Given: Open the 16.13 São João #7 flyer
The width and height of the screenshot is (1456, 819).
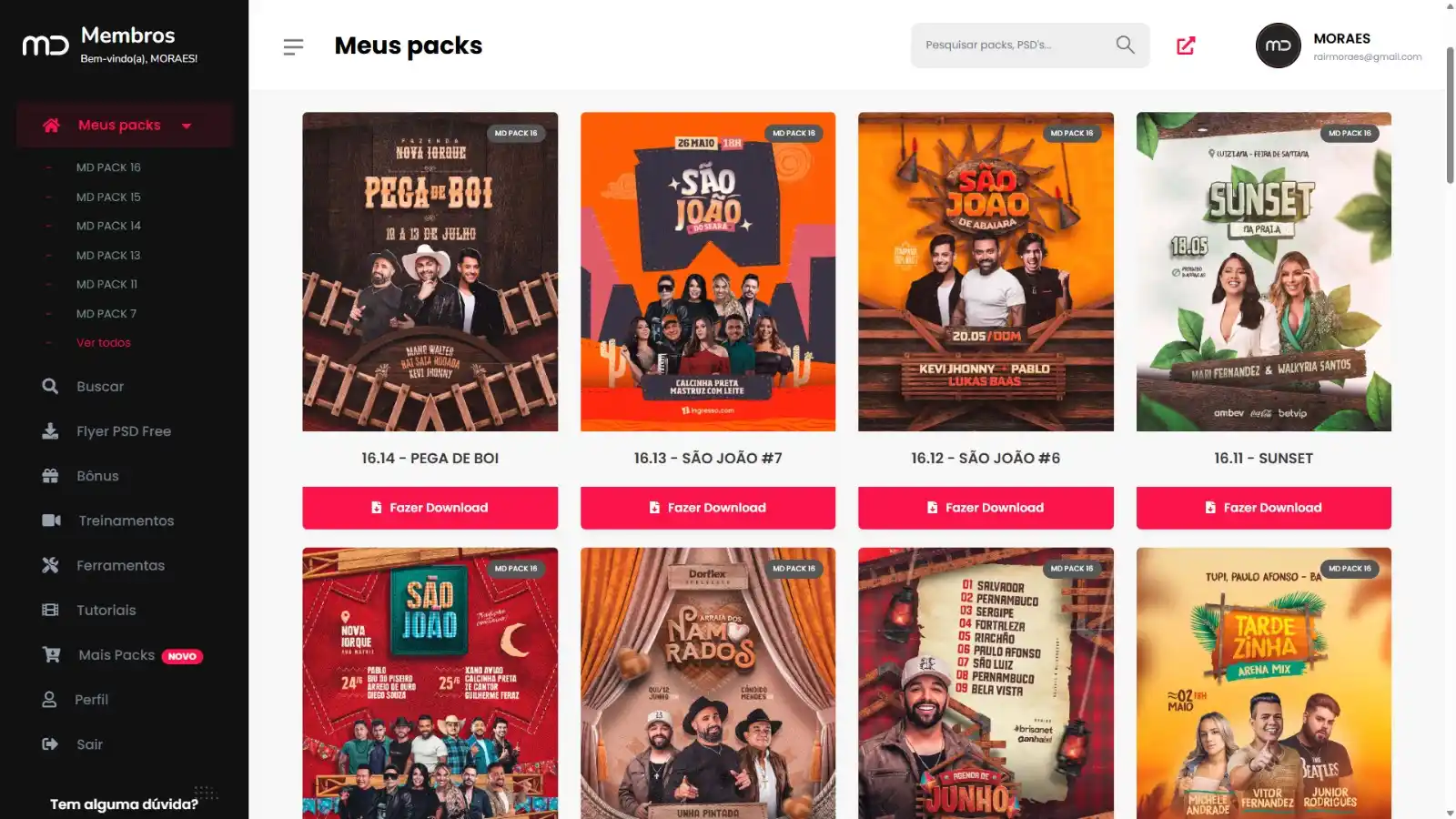Looking at the screenshot, I should pos(707,271).
